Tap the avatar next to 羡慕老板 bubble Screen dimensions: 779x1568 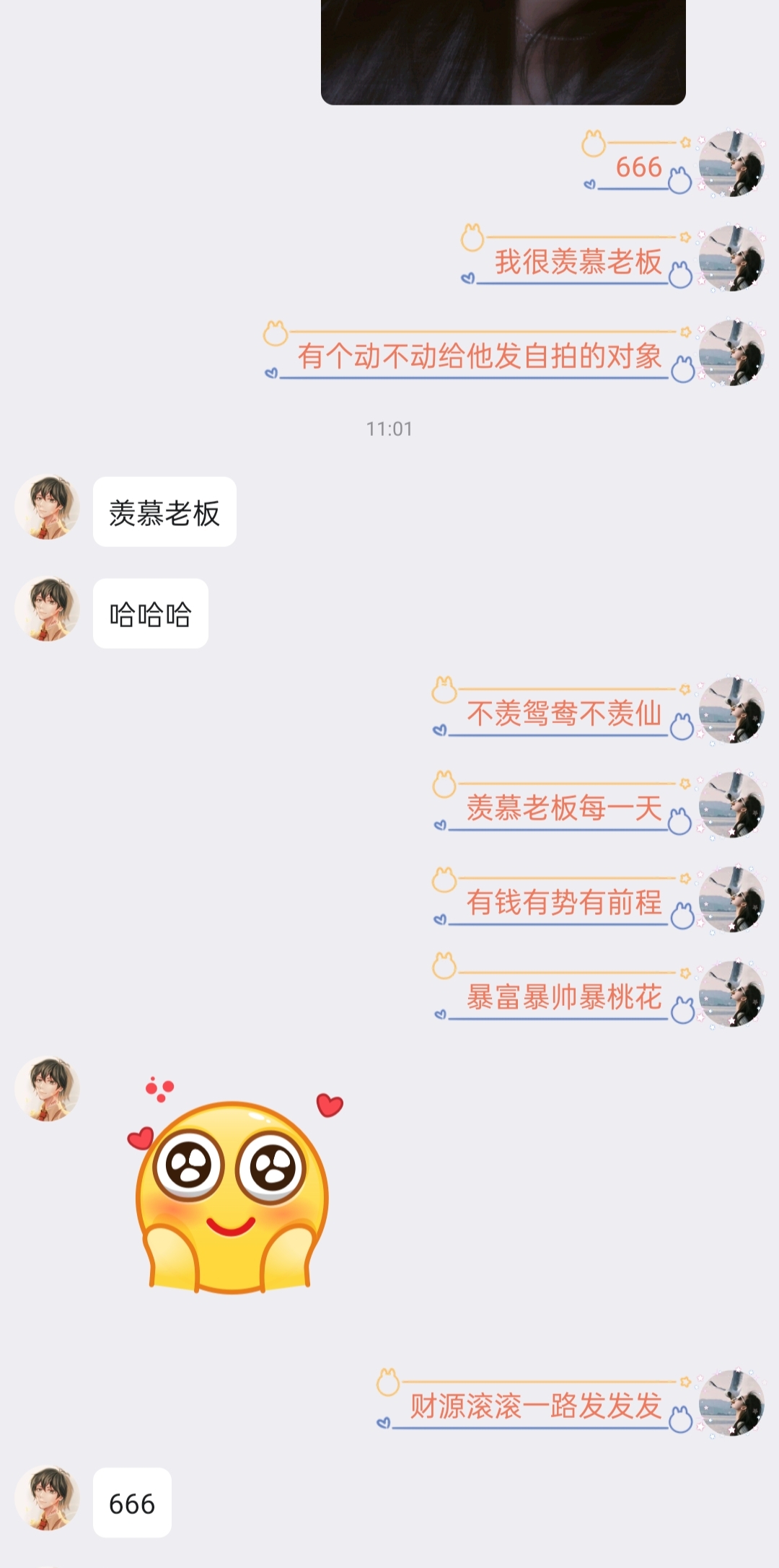48,507
